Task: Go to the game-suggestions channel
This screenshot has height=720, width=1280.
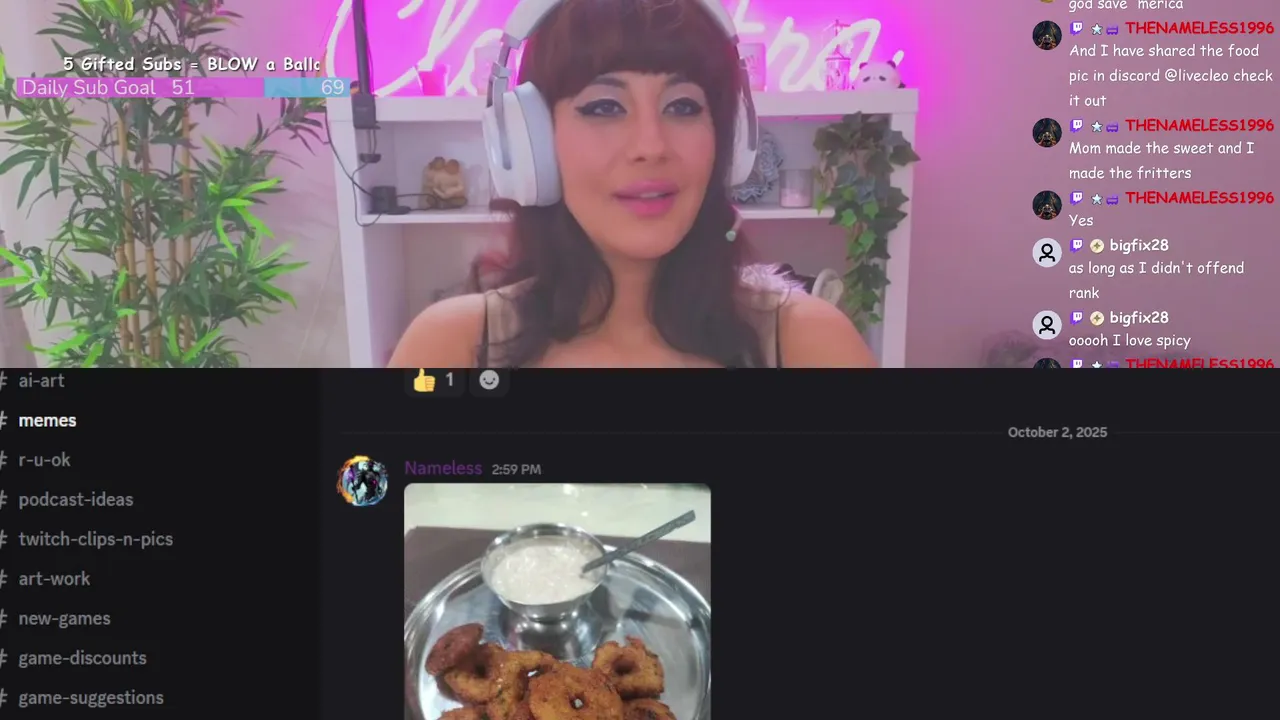Action: pos(90,698)
